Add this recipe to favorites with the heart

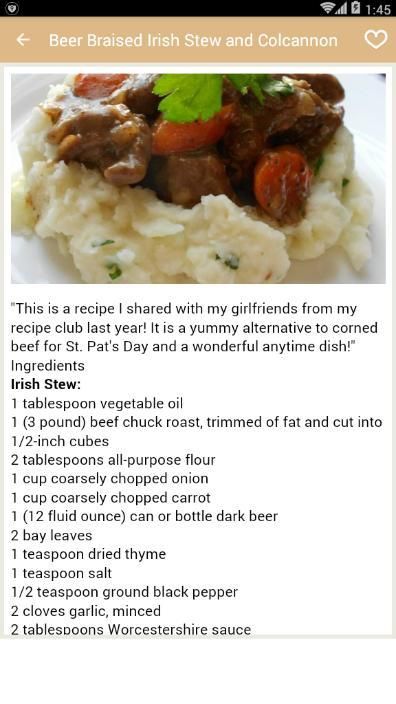point(375,40)
